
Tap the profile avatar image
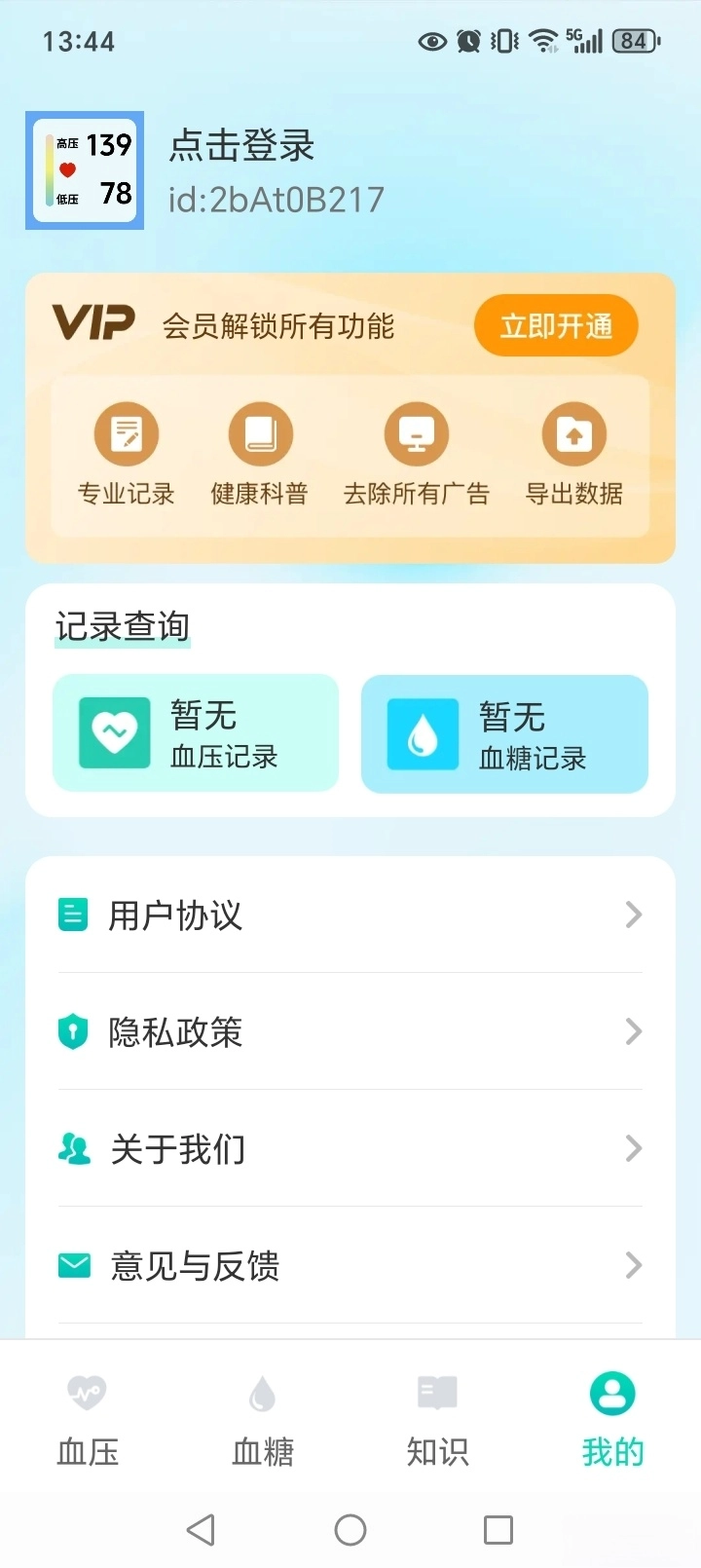click(x=85, y=170)
